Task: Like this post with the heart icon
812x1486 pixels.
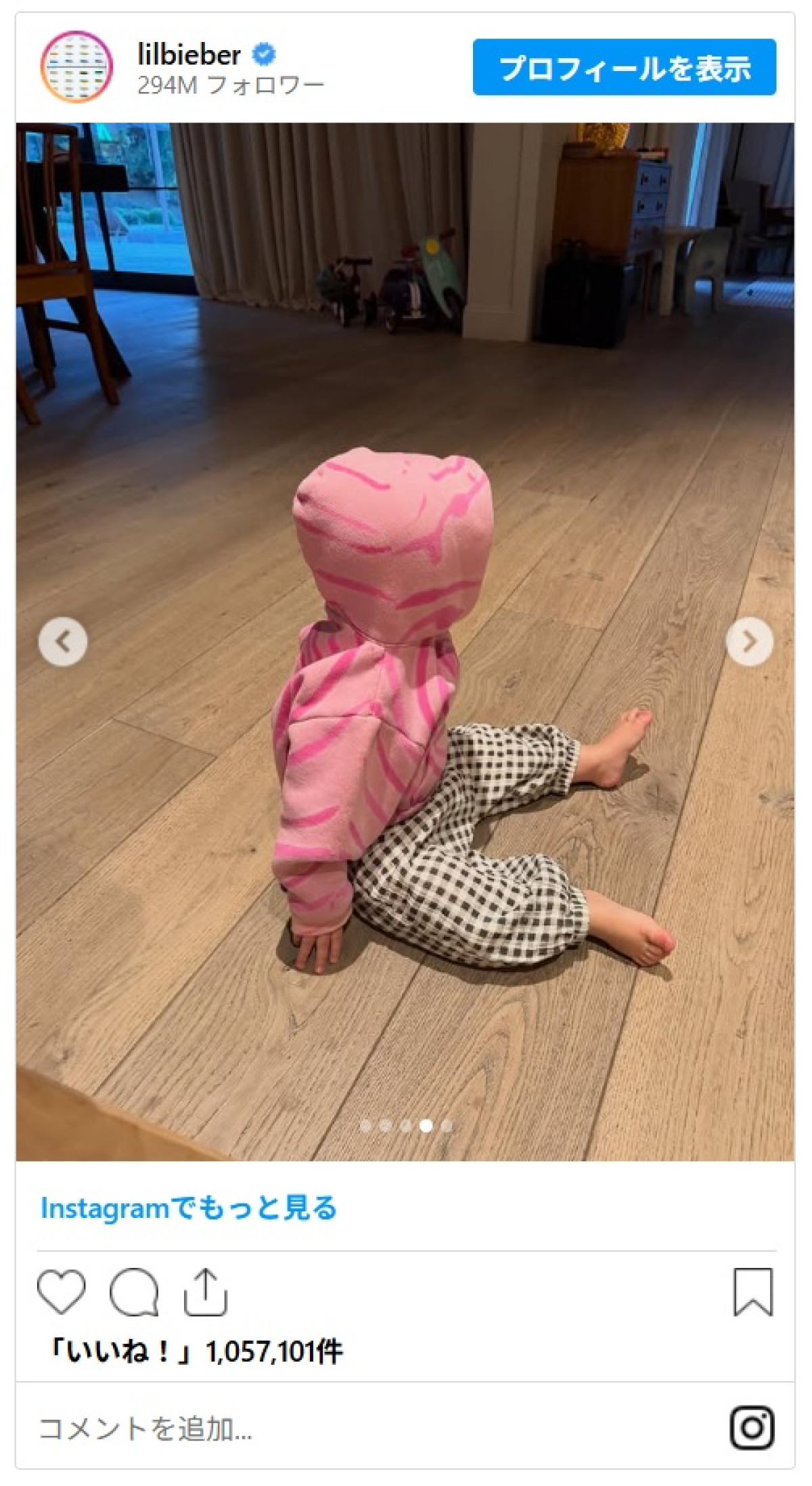Action: click(62, 1292)
